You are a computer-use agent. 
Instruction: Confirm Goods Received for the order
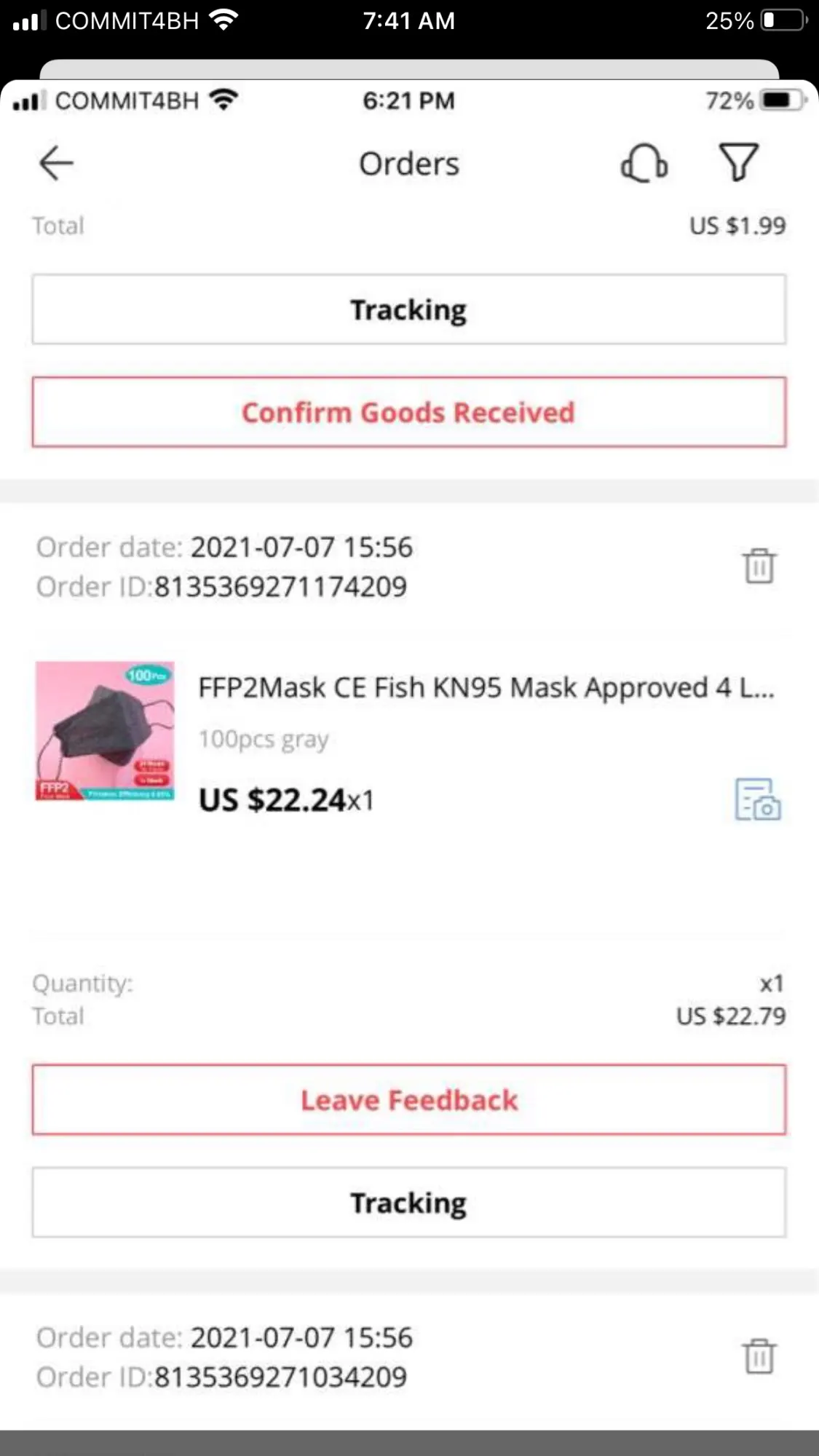coord(408,412)
